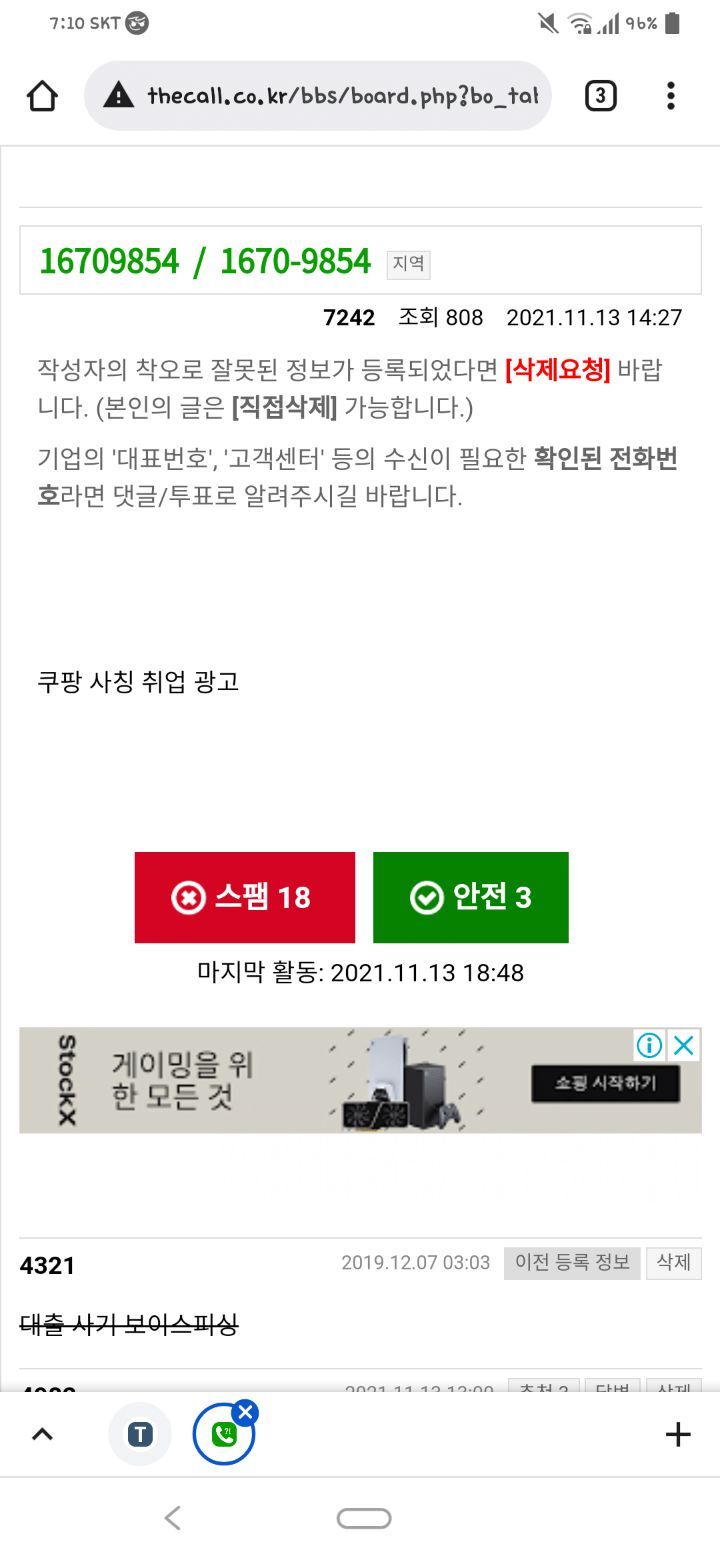The height and width of the screenshot is (1560, 720).
Task: Open the browser overflow menu
Action: pos(671,96)
